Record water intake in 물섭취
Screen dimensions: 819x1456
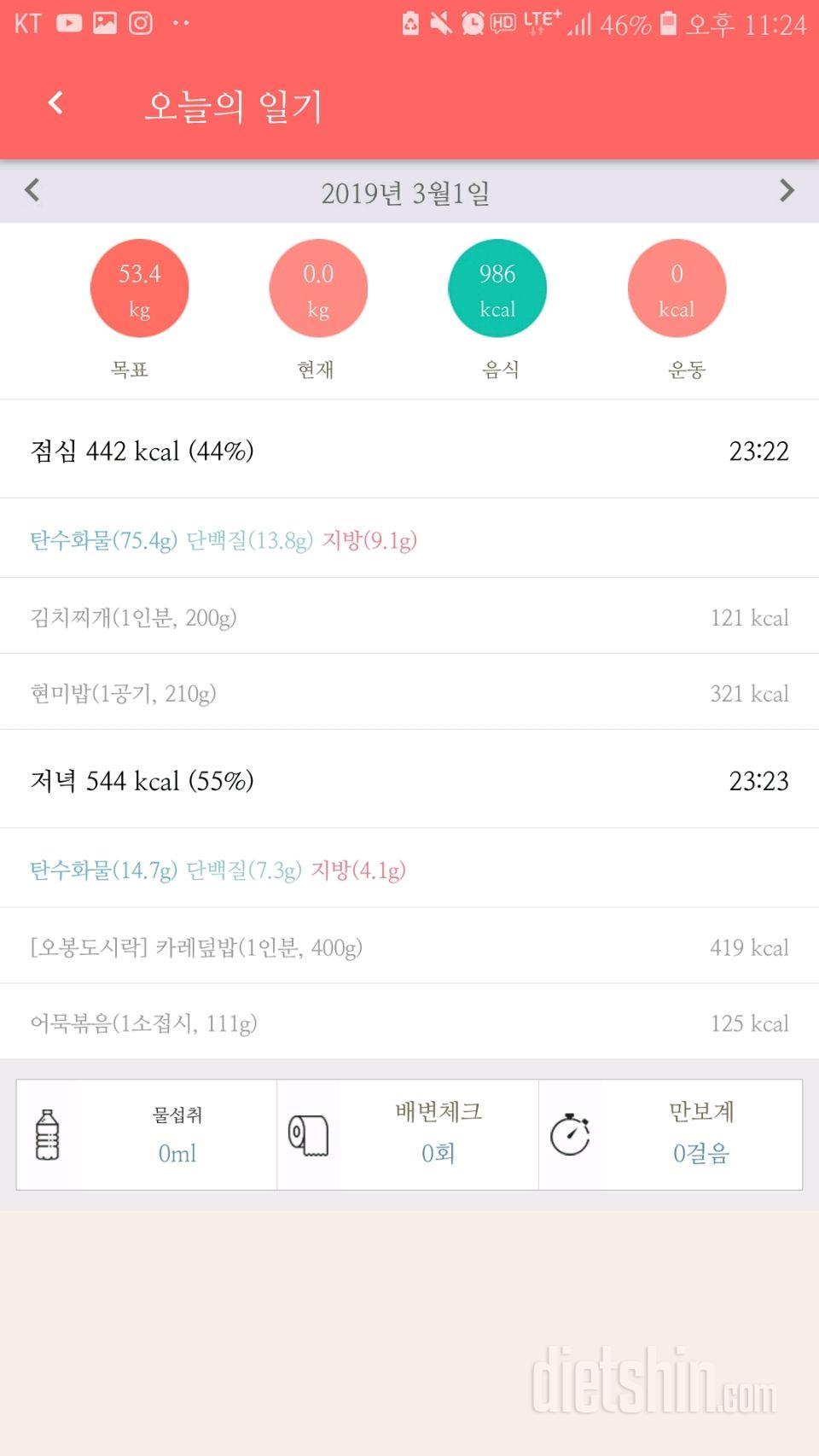[x=147, y=1135]
